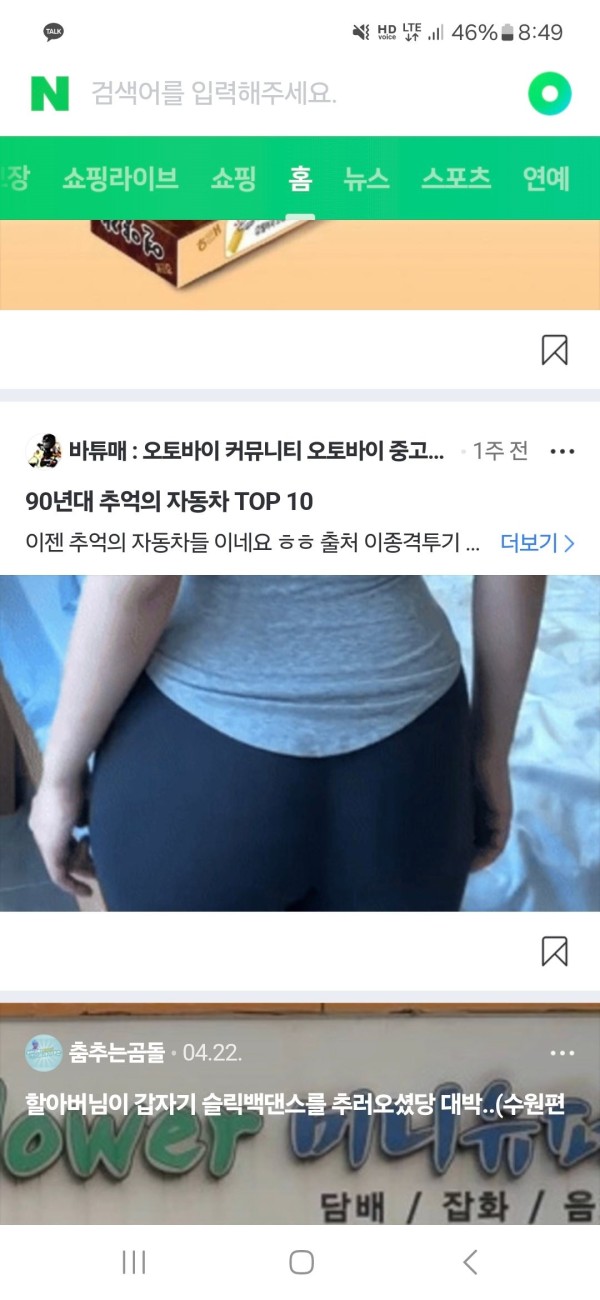The image size is (600, 1300).
Task: Open the 할아버님 슬릭백댄스 video post
Action: coord(296,1104)
